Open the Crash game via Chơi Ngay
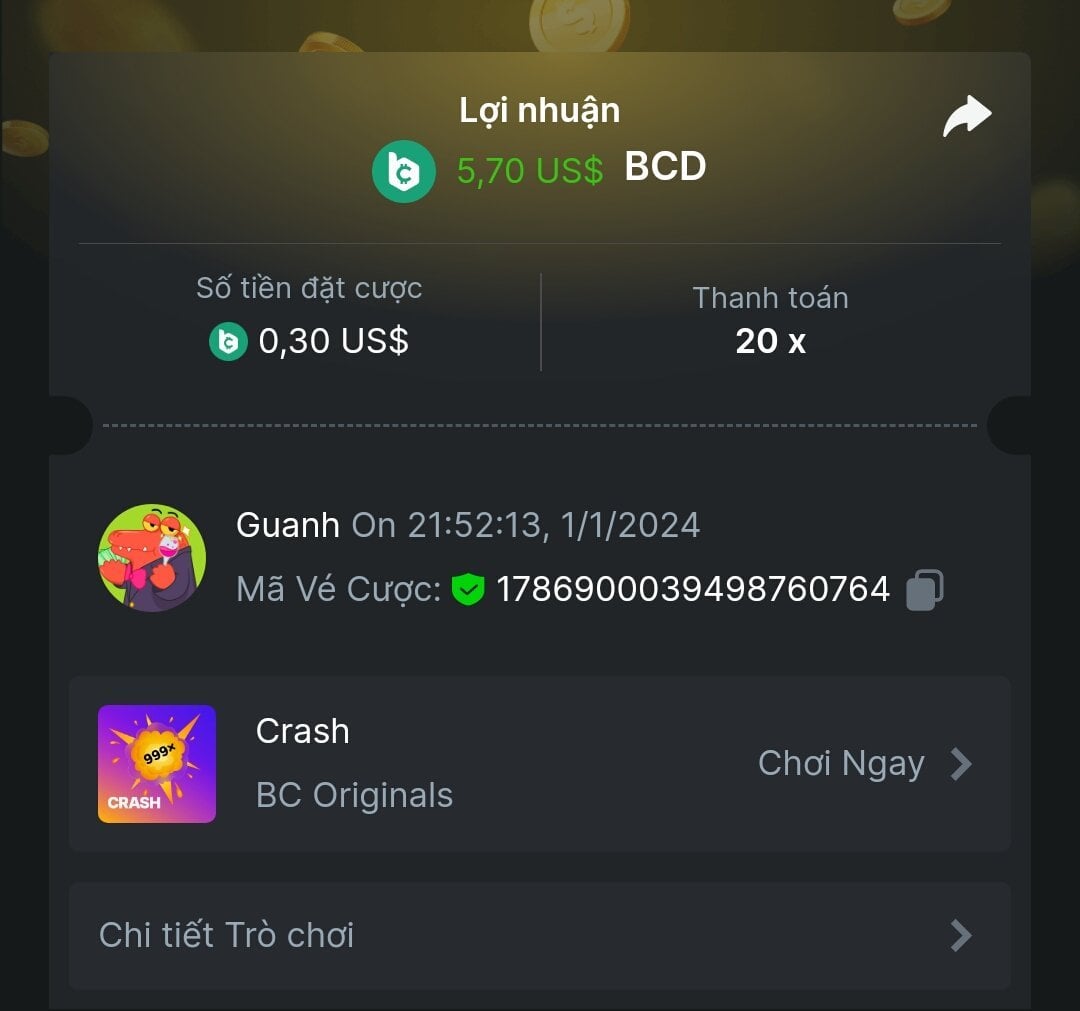 point(864,764)
